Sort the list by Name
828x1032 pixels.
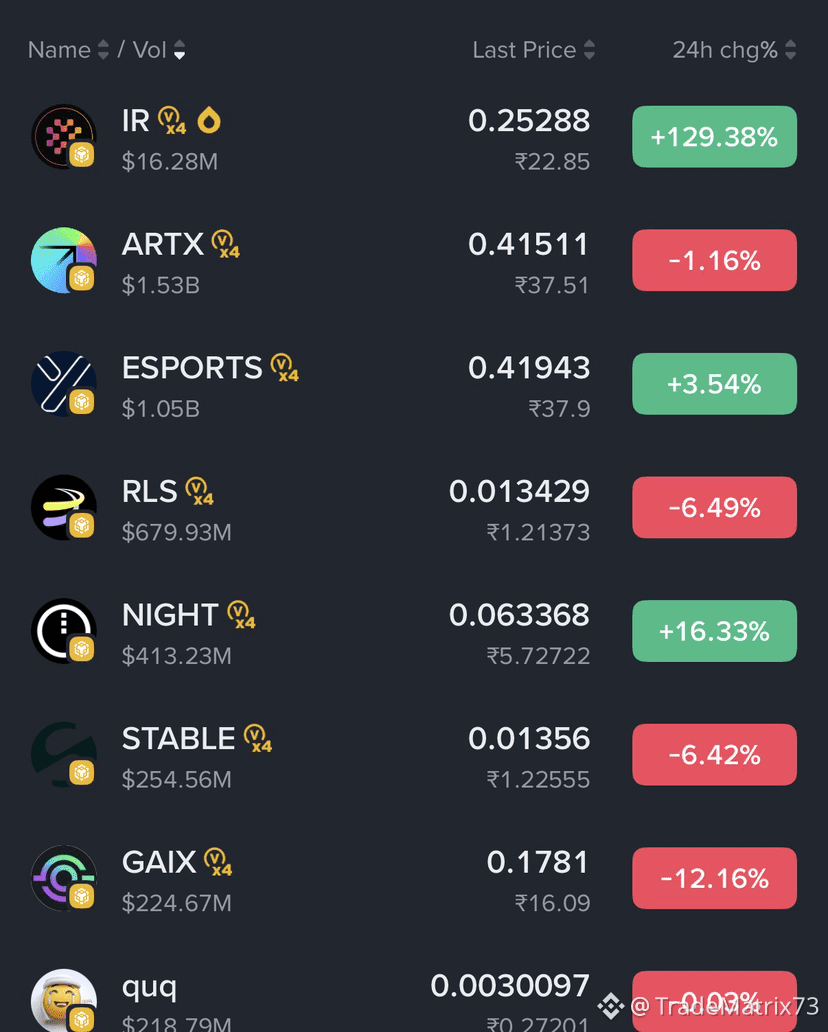pyautogui.click(x=67, y=50)
